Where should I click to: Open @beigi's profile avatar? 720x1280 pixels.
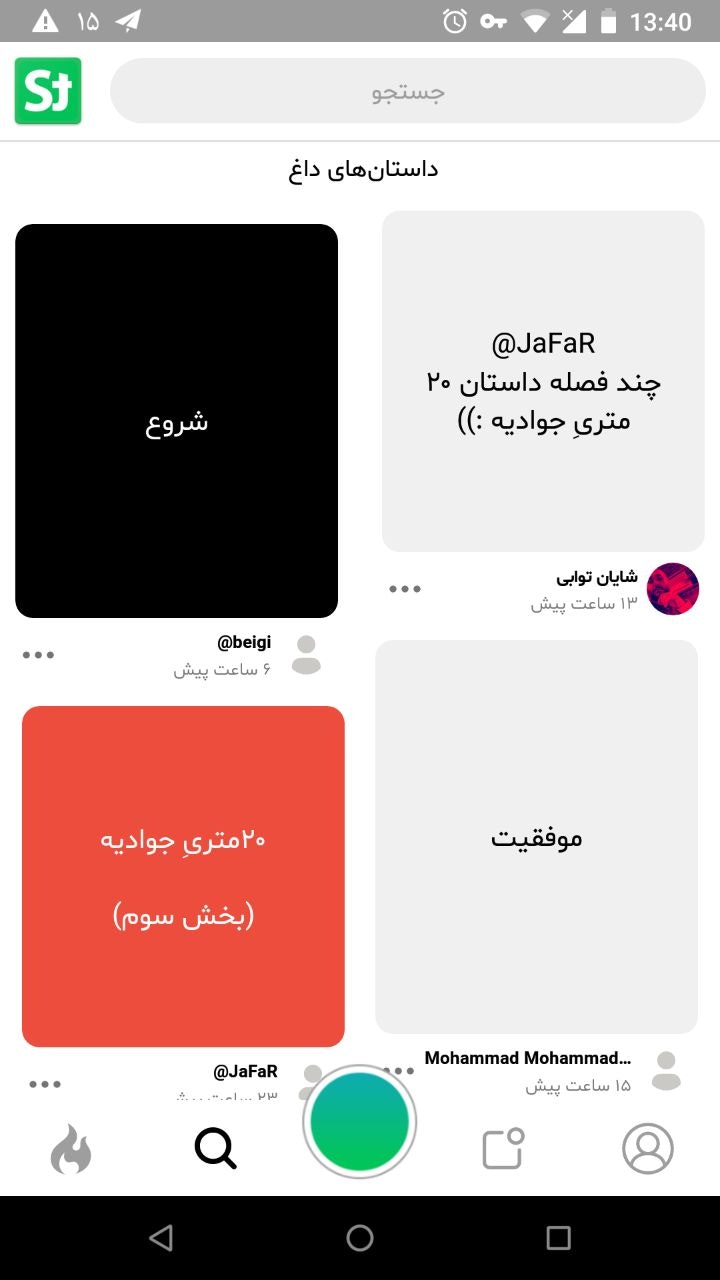coord(306,655)
